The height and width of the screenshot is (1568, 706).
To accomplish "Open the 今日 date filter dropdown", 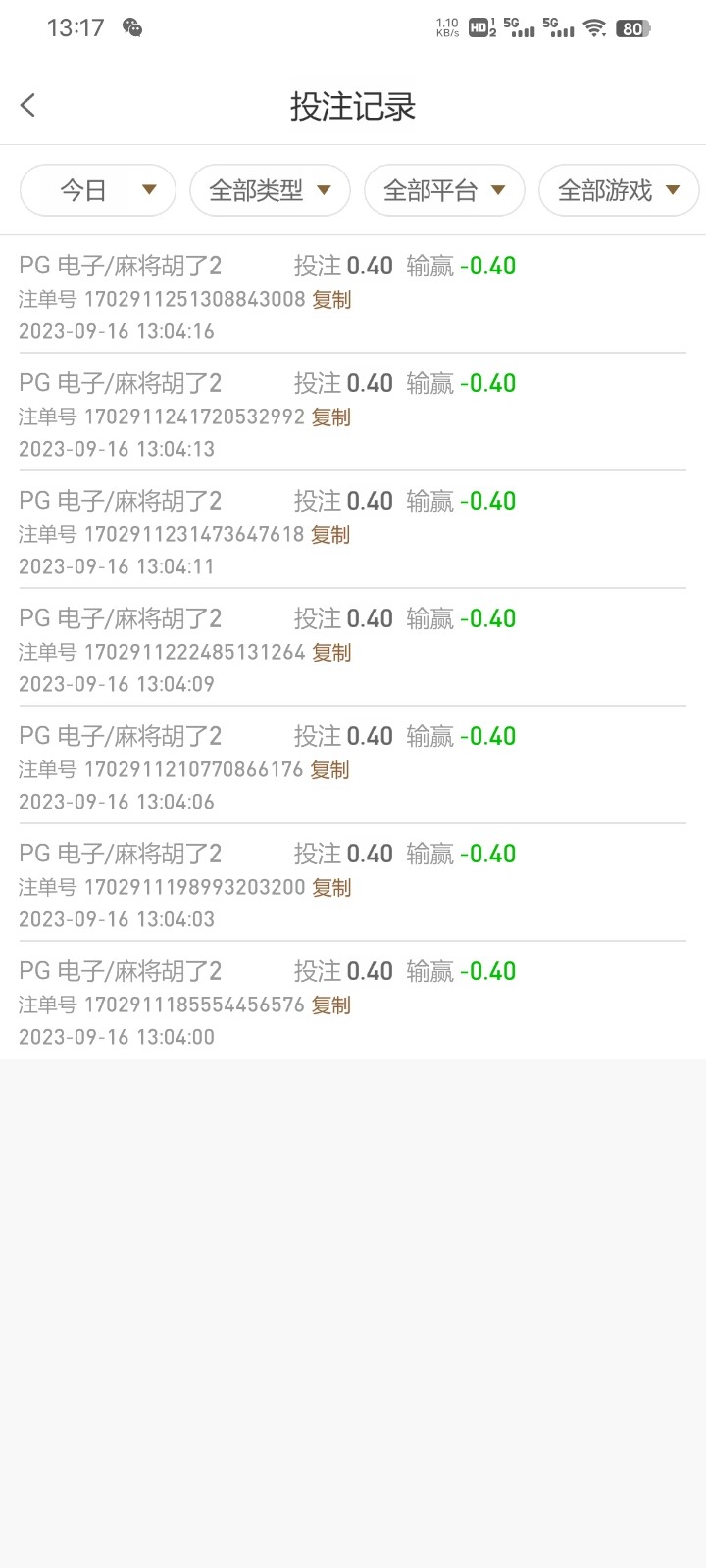I will 97,190.
